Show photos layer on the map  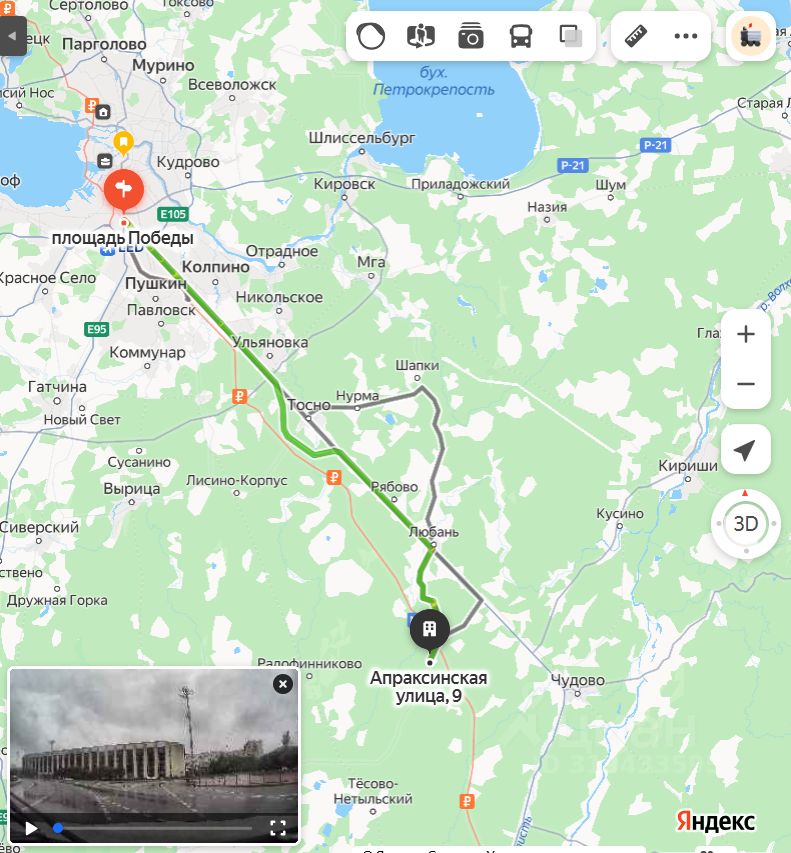(x=471, y=37)
